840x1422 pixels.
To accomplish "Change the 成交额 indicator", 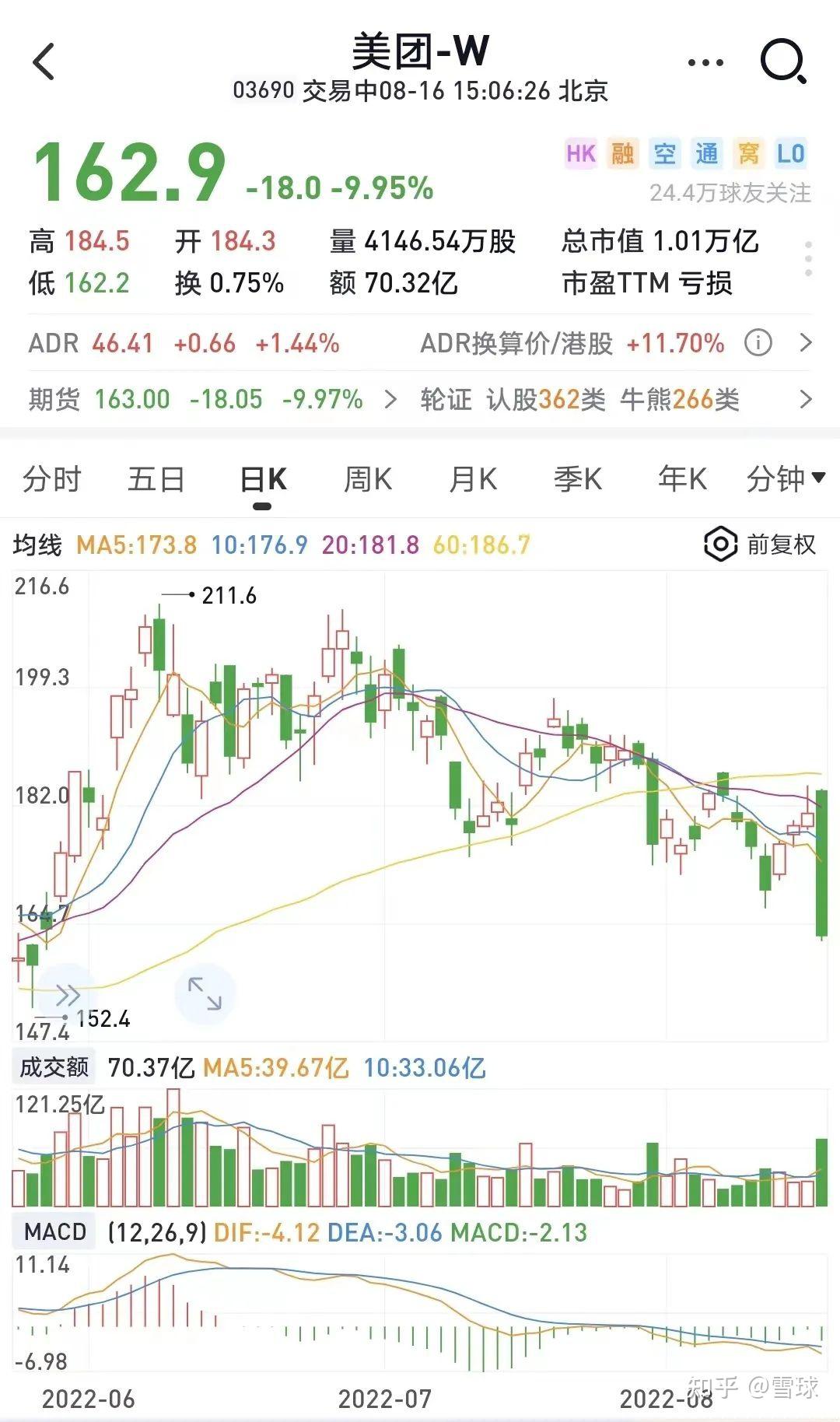I will click(54, 1066).
